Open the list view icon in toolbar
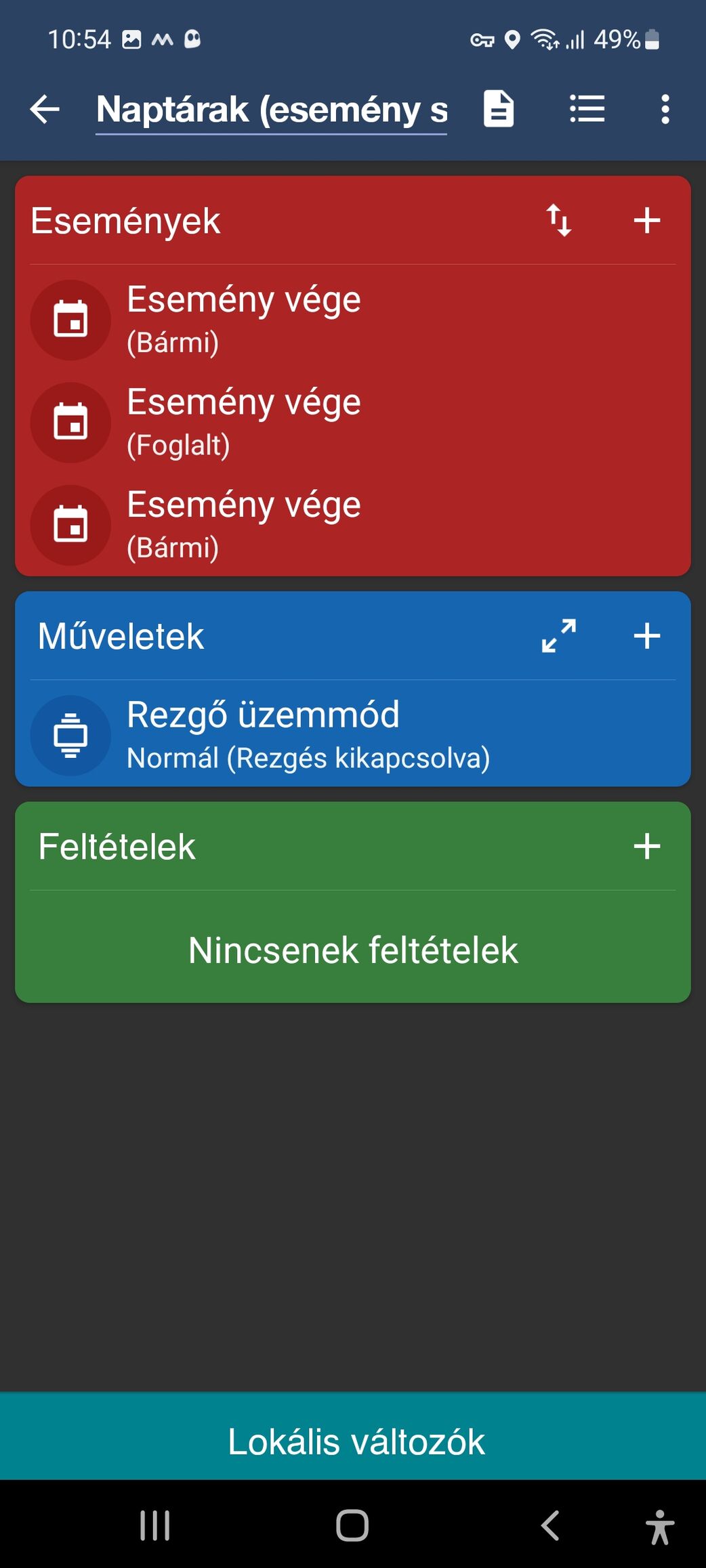The image size is (706, 1568). tap(587, 108)
